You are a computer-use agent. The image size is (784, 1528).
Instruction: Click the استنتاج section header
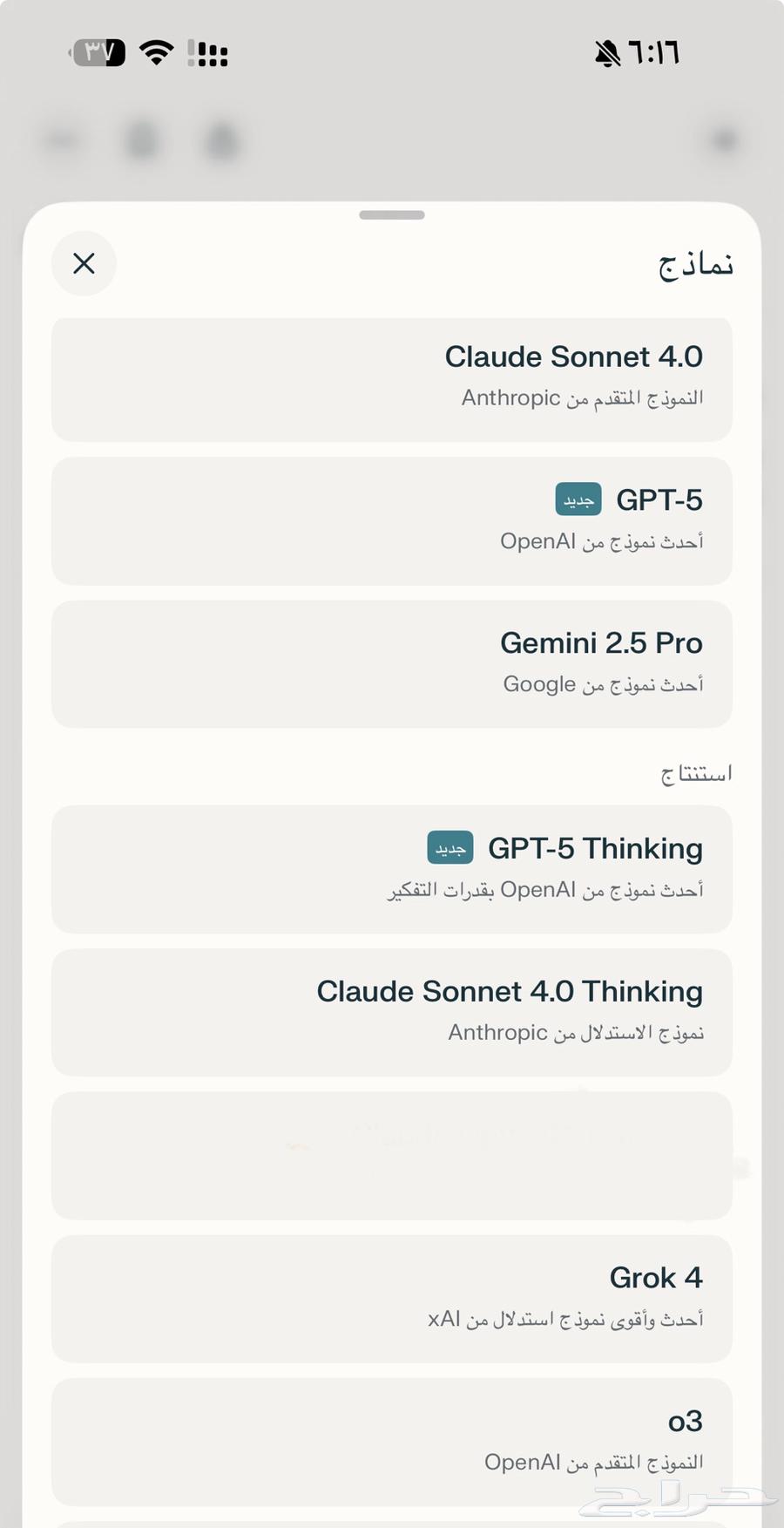click(694, 771)
